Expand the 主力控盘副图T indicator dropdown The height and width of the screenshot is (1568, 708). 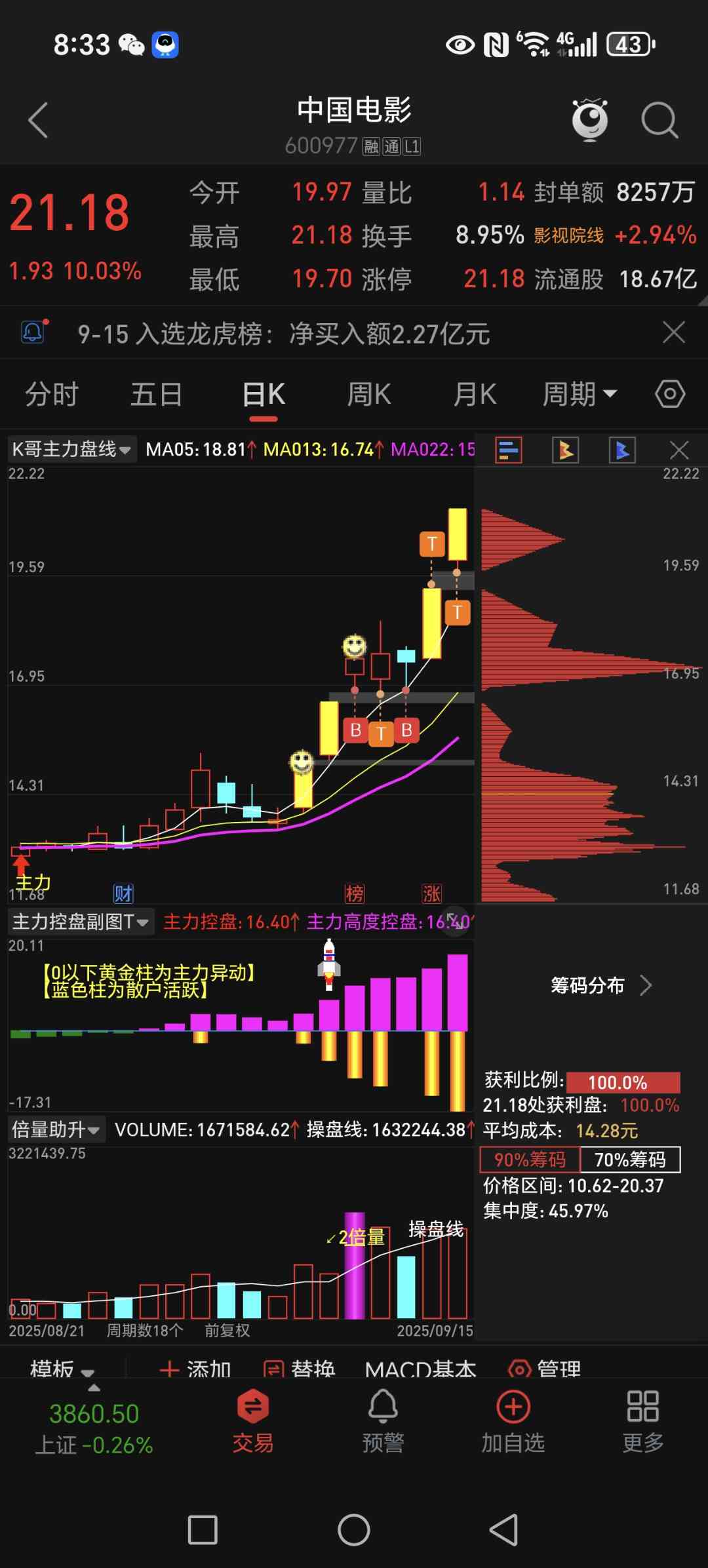coord(81,922)
